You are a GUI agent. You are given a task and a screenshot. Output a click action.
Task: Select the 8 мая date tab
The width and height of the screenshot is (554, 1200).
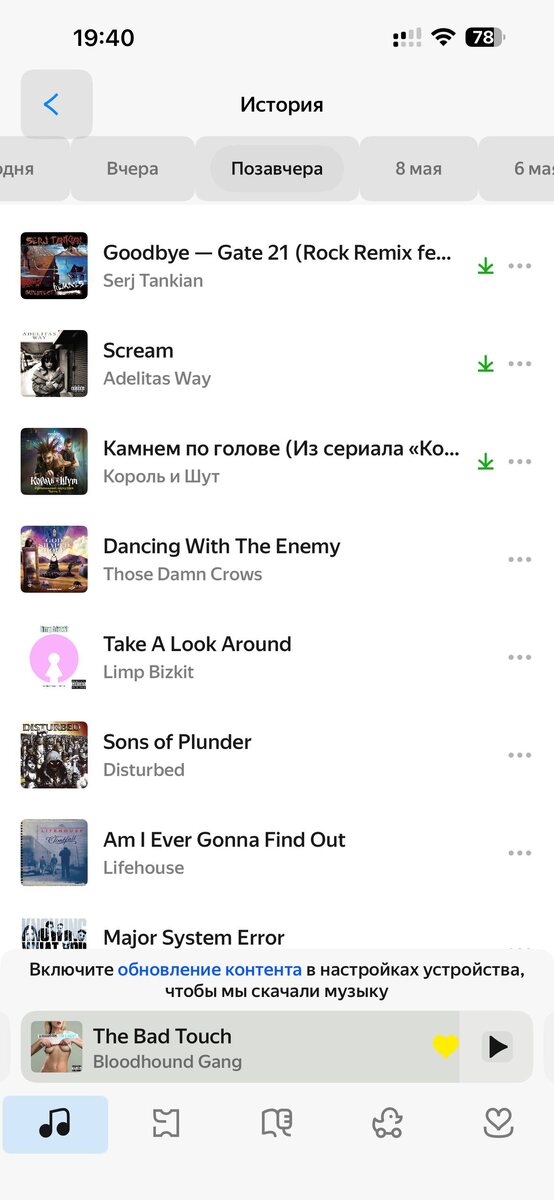click(x=418, y=169)
